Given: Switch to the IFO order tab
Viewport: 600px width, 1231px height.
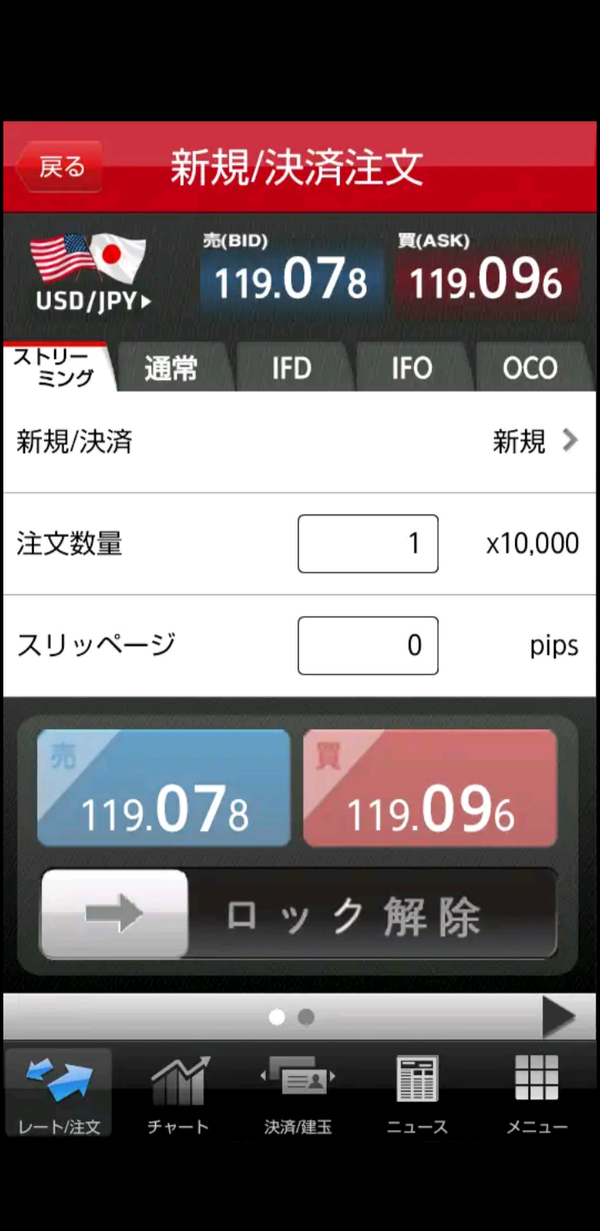Looking at the screenshot, I should click(x=411, y=368).
